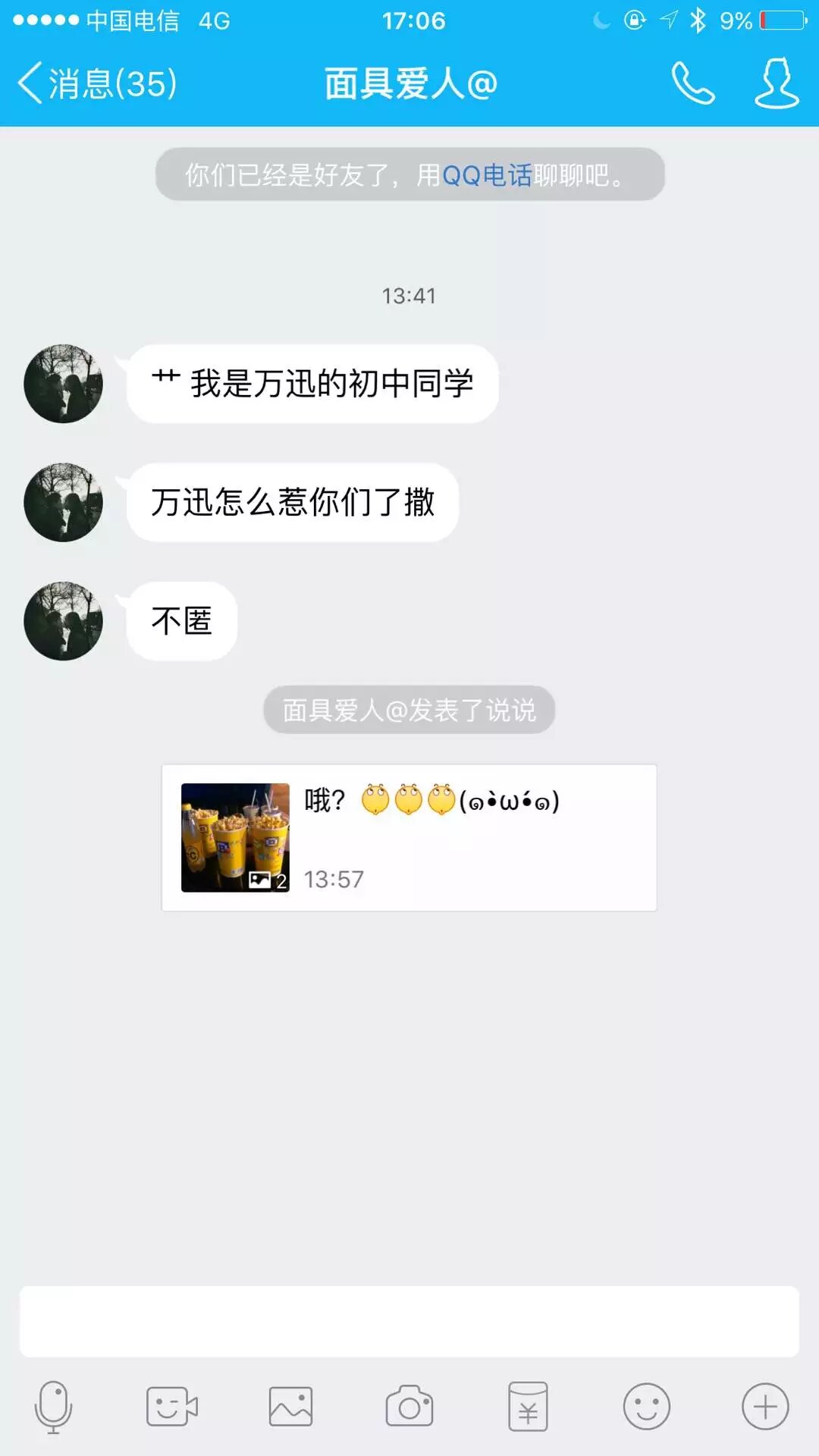Open the plus menu for more options
This screenshot has width=819, height=1456.
(x=764, y=1407)
